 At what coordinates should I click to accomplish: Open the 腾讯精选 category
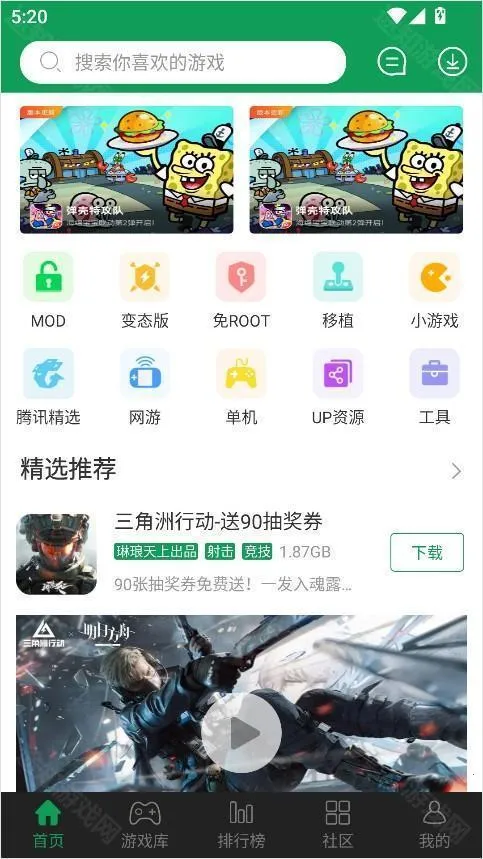[x=48, y=387]
